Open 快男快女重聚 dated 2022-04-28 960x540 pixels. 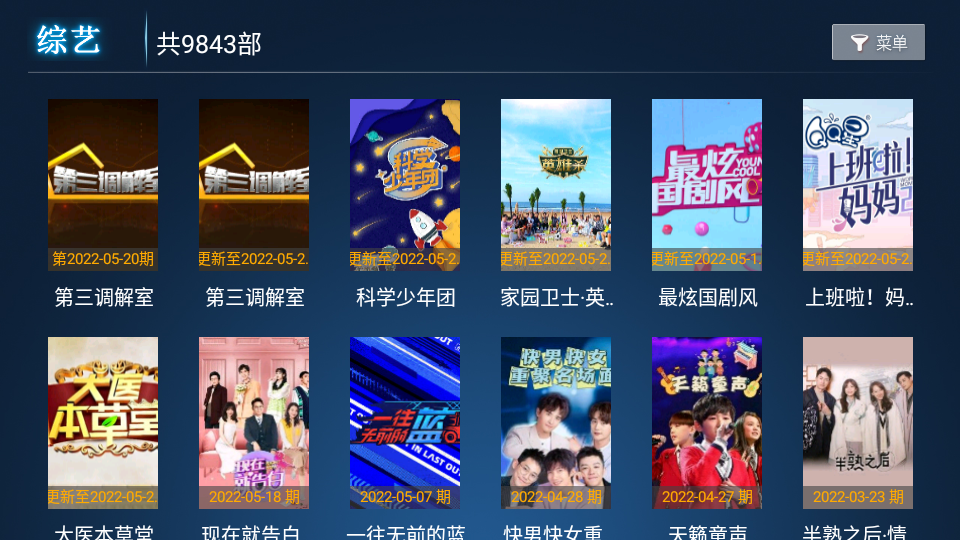coord(556,423)
